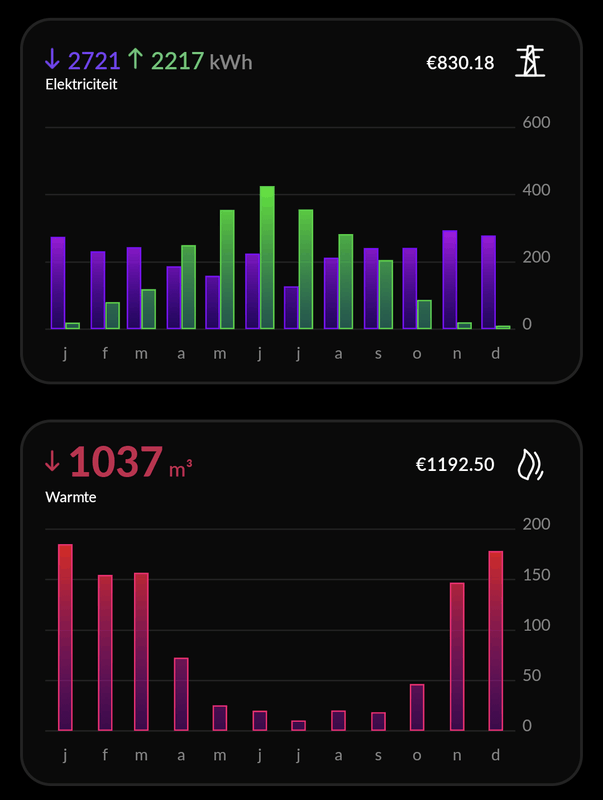Screen dimensions: 603x800
Task: Open the Warmte usage card
Action: 300,602
